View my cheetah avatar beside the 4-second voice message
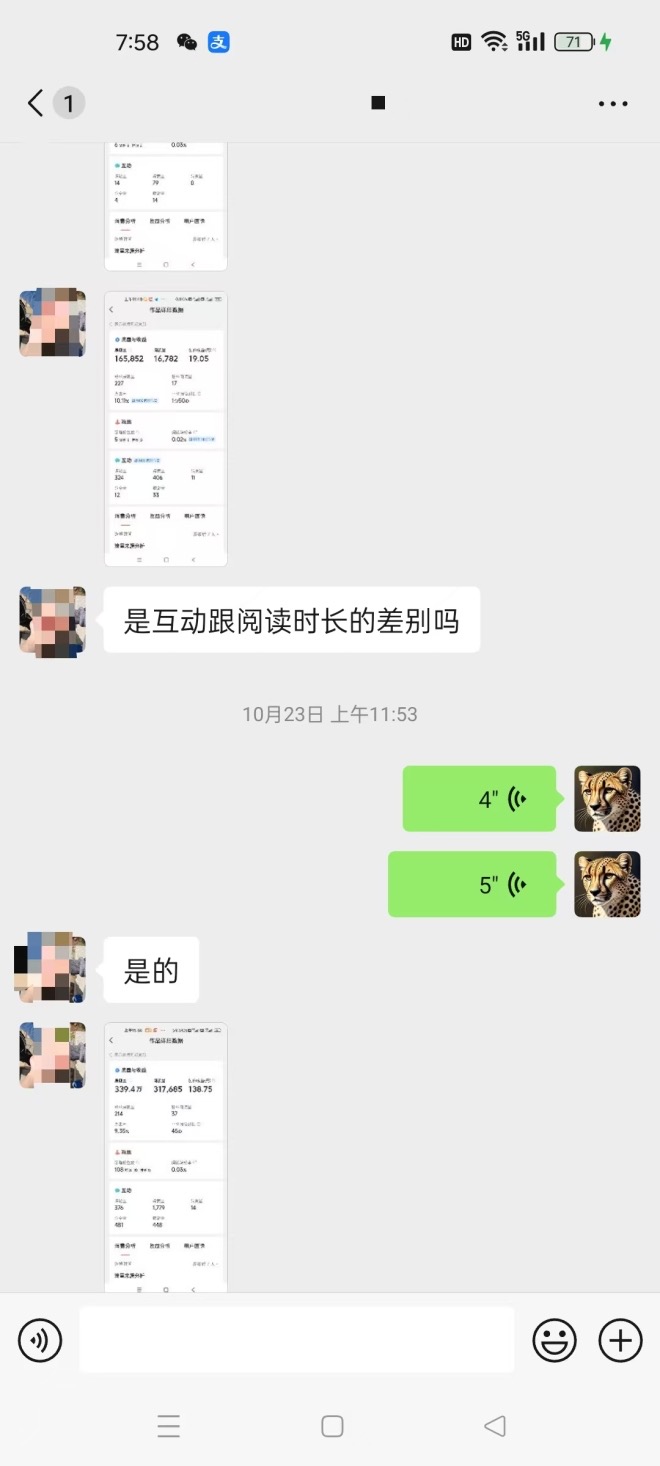This screenshot has height=1466, width=660. pos(607,799)
